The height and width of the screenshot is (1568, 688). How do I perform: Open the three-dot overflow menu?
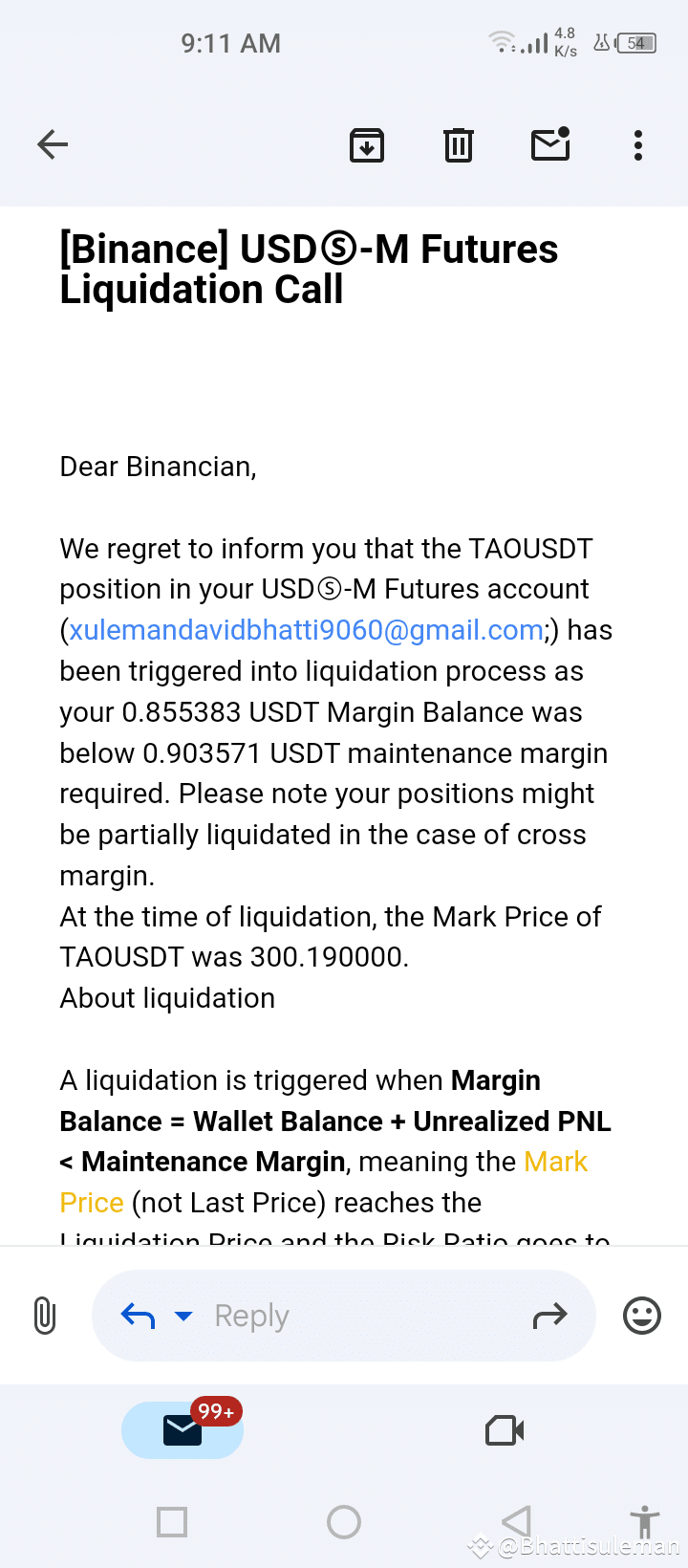(638, 145)
